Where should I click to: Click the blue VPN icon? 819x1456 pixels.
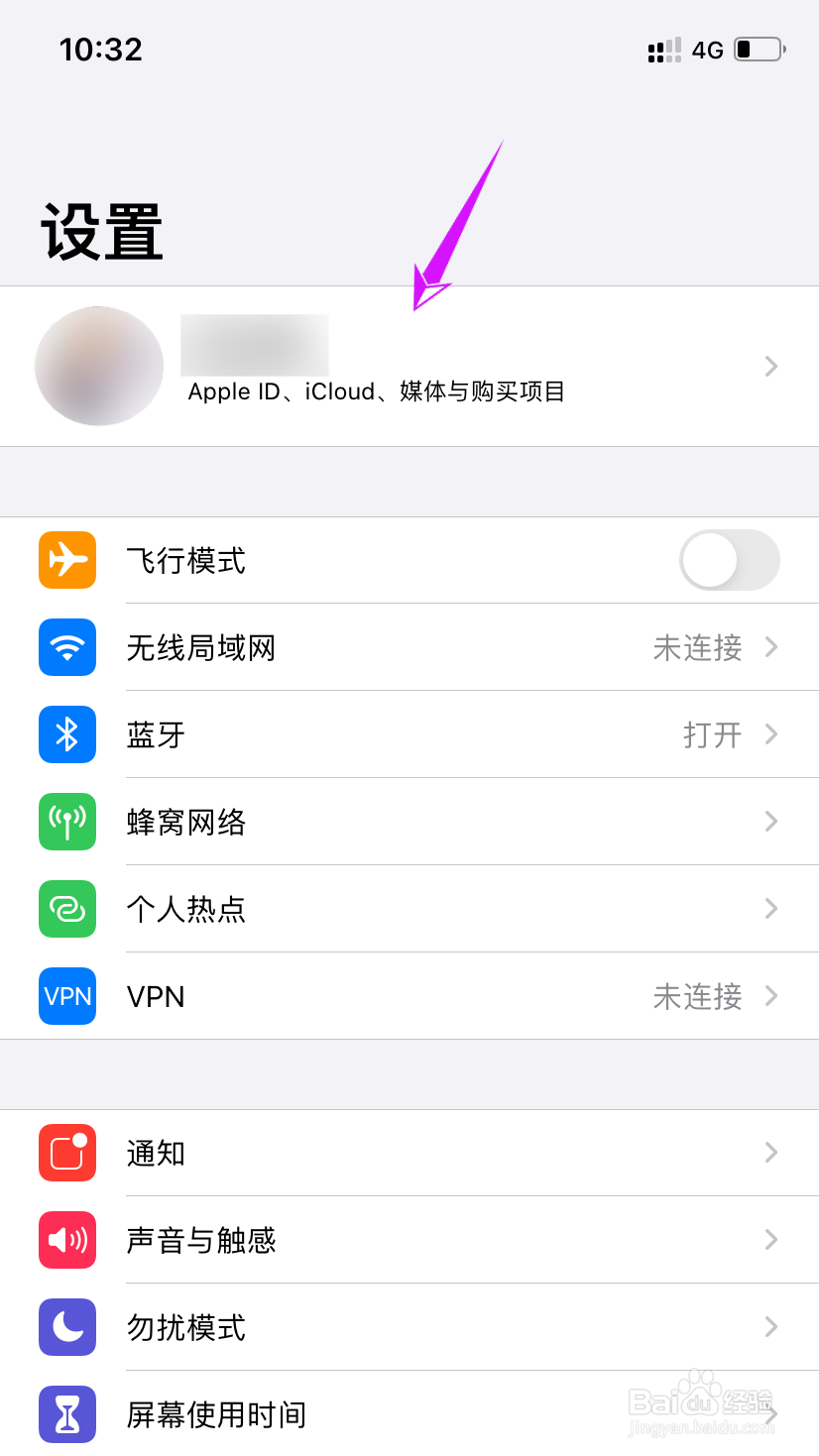[x=66, y=996]
